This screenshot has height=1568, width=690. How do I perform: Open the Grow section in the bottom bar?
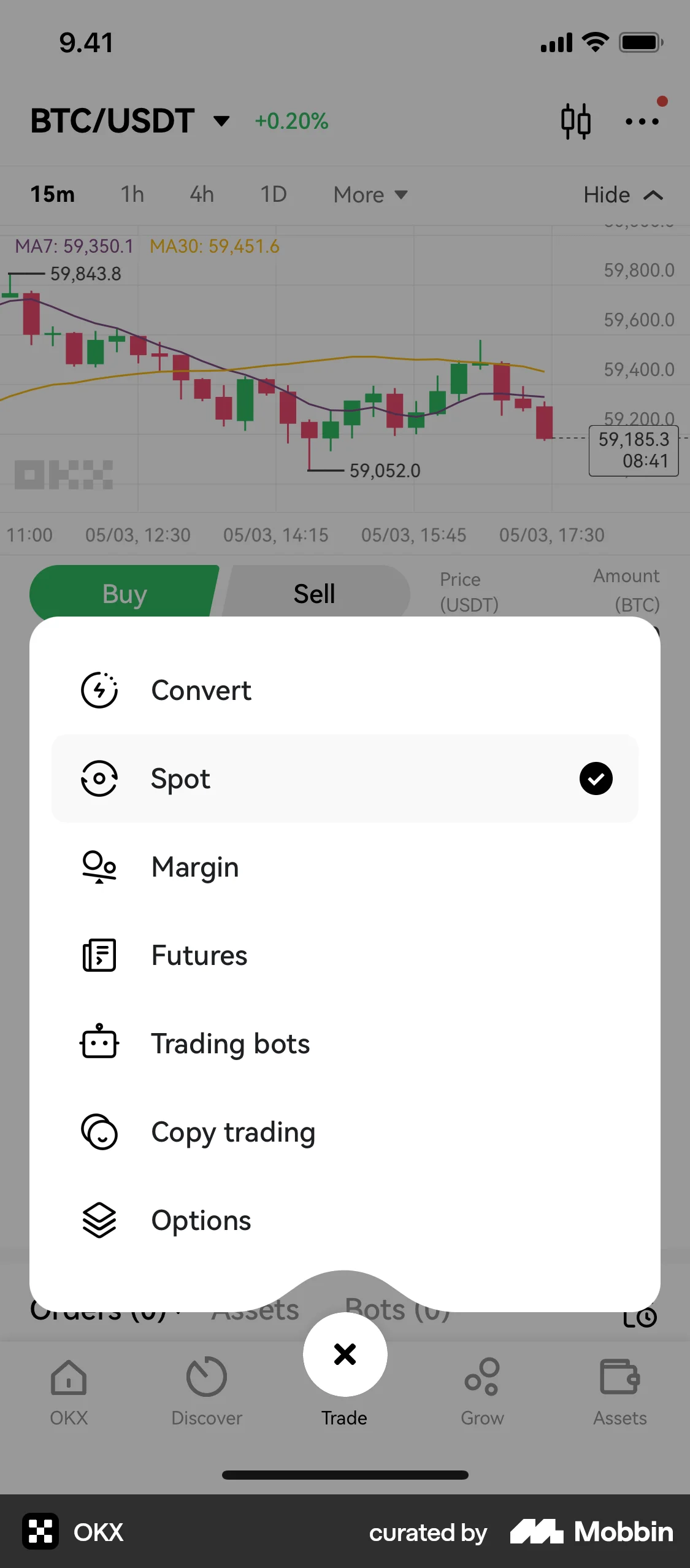tap(482, 1393)
